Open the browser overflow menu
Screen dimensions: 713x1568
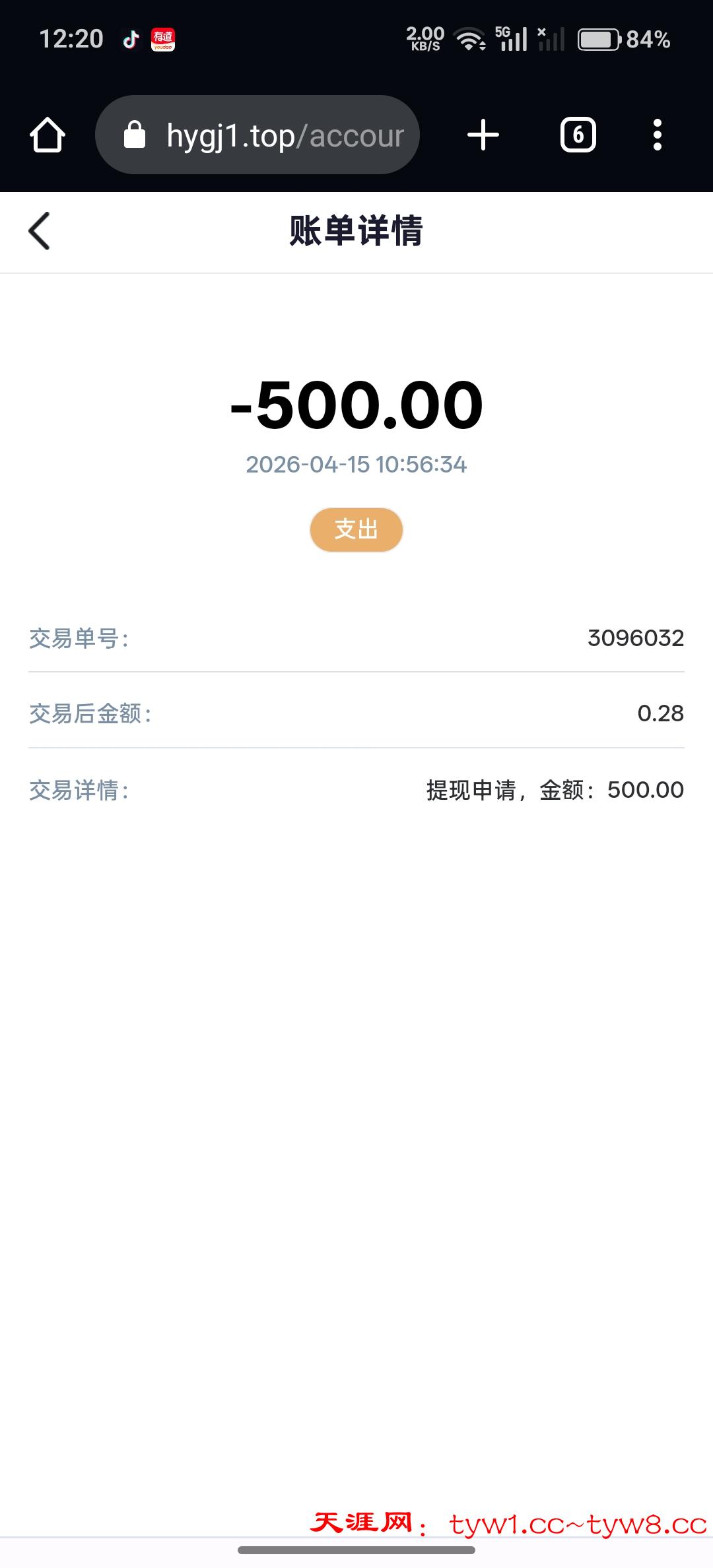657,134
